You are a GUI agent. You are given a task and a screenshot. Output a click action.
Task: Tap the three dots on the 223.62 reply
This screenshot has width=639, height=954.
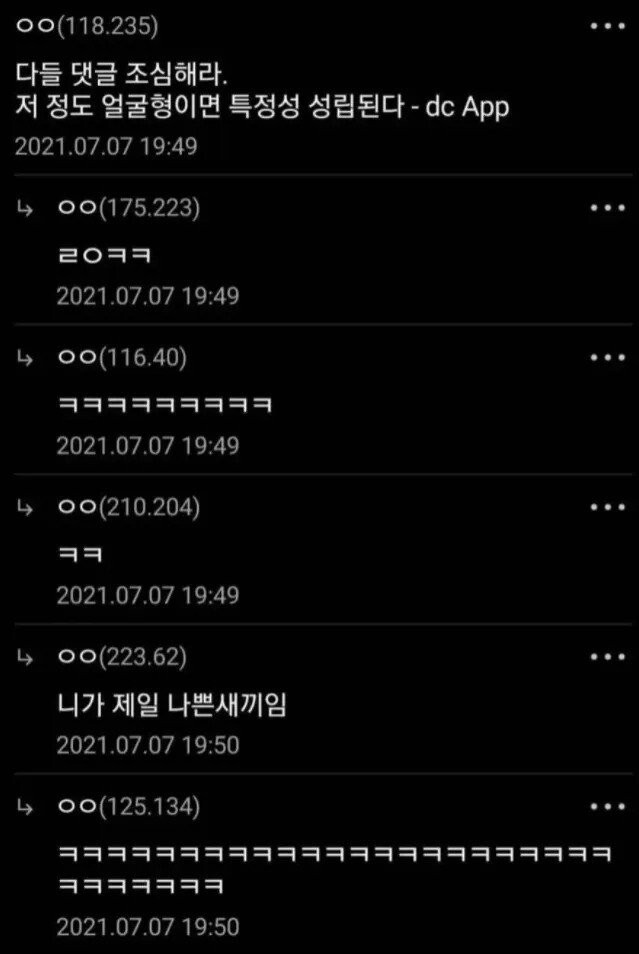607,657
